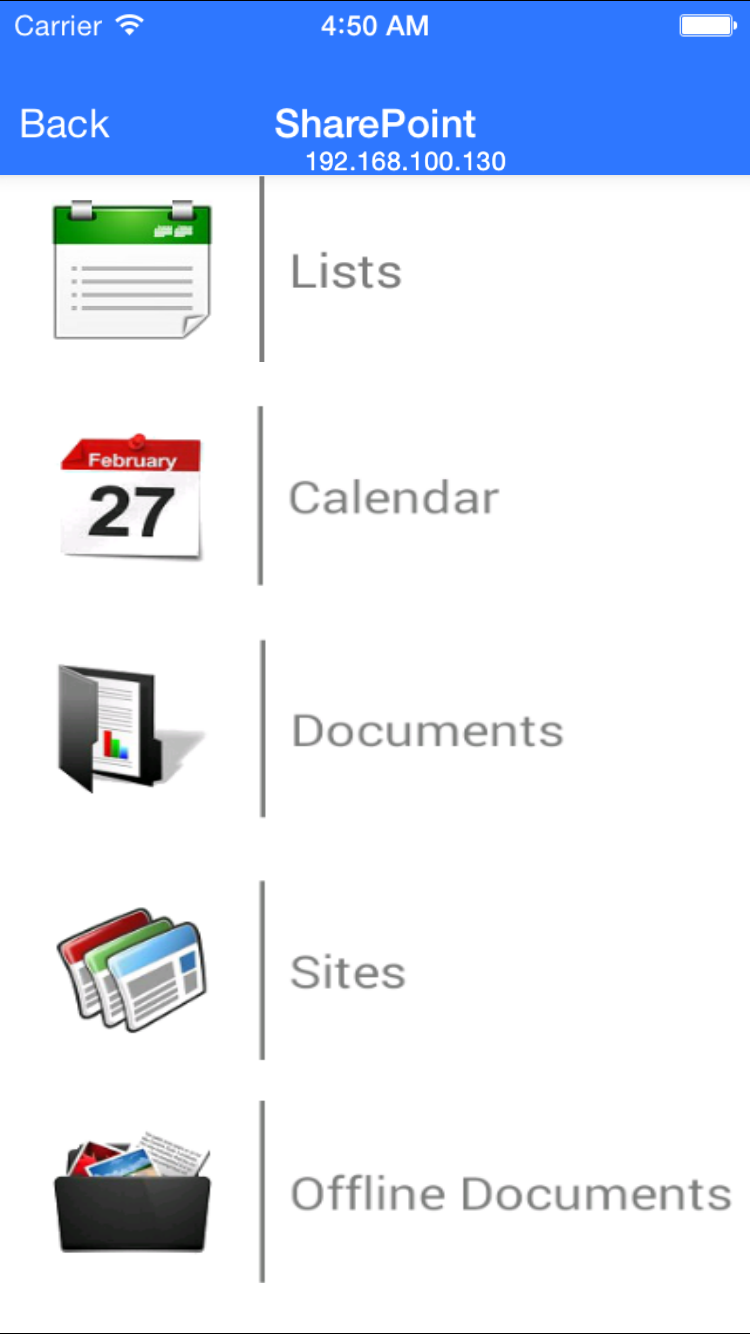Browse the Sites section

[348, 971]
